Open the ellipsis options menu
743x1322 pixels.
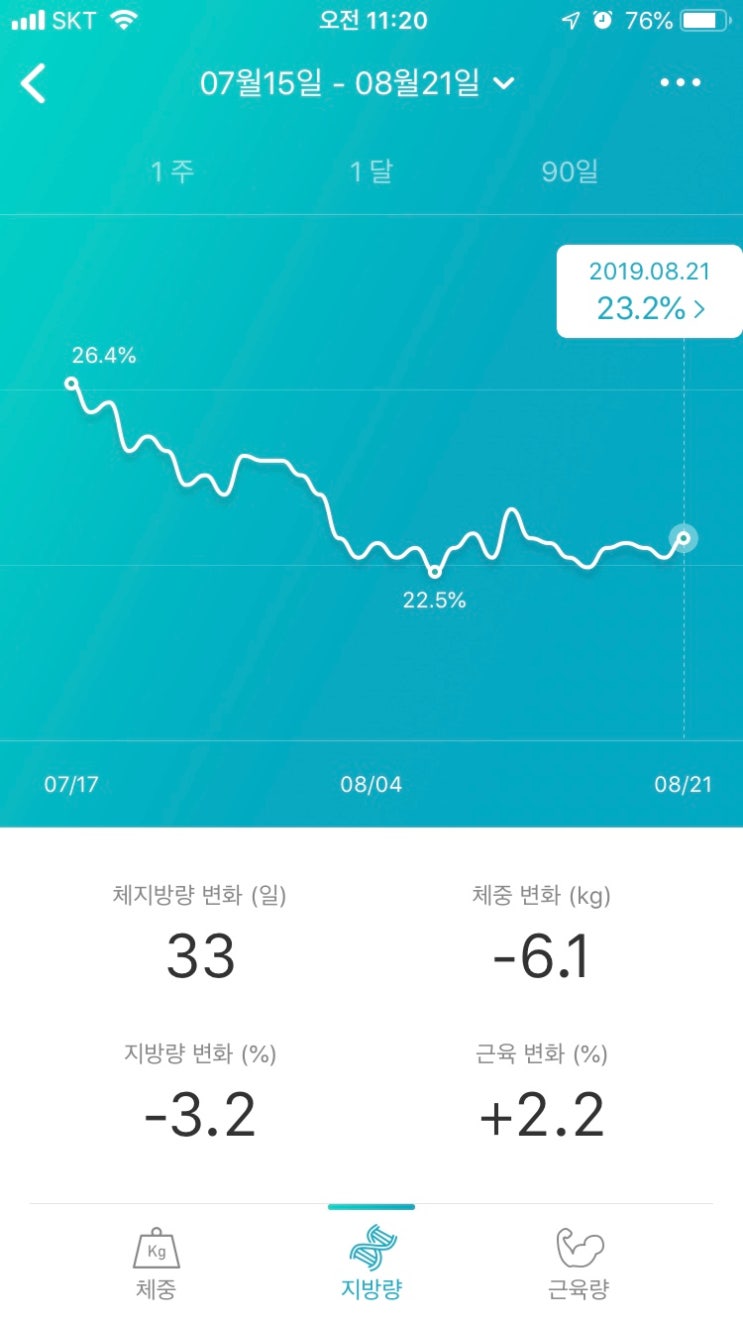[x=680, y=84]
